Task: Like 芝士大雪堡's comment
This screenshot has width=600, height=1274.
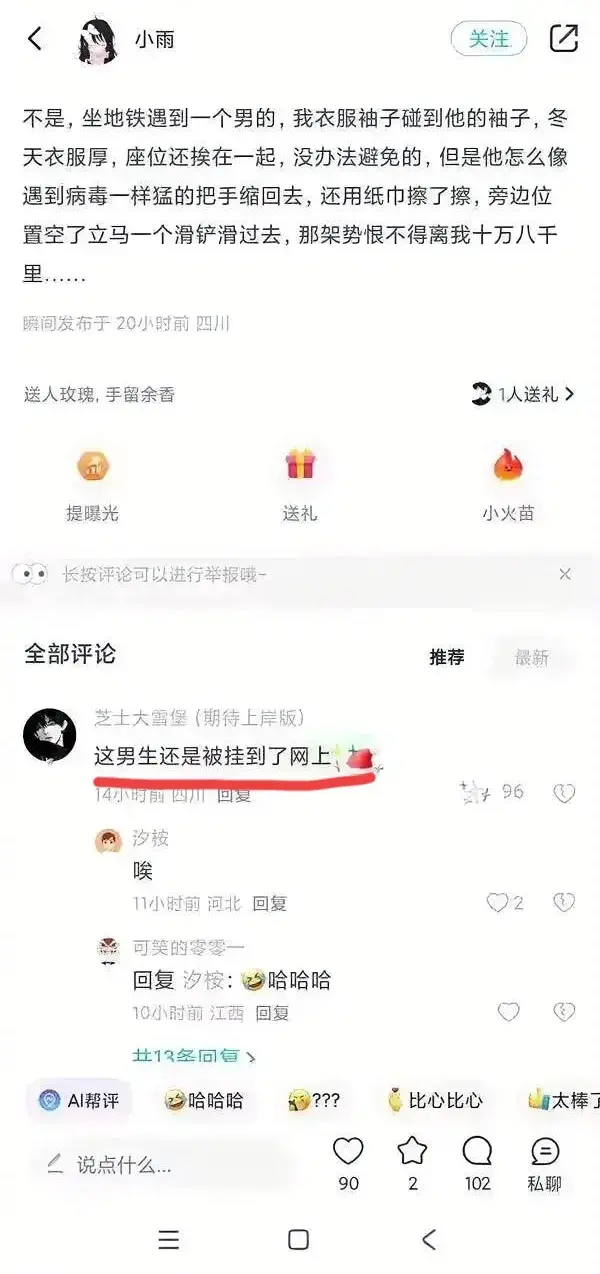Action: [x=474, y=792]
